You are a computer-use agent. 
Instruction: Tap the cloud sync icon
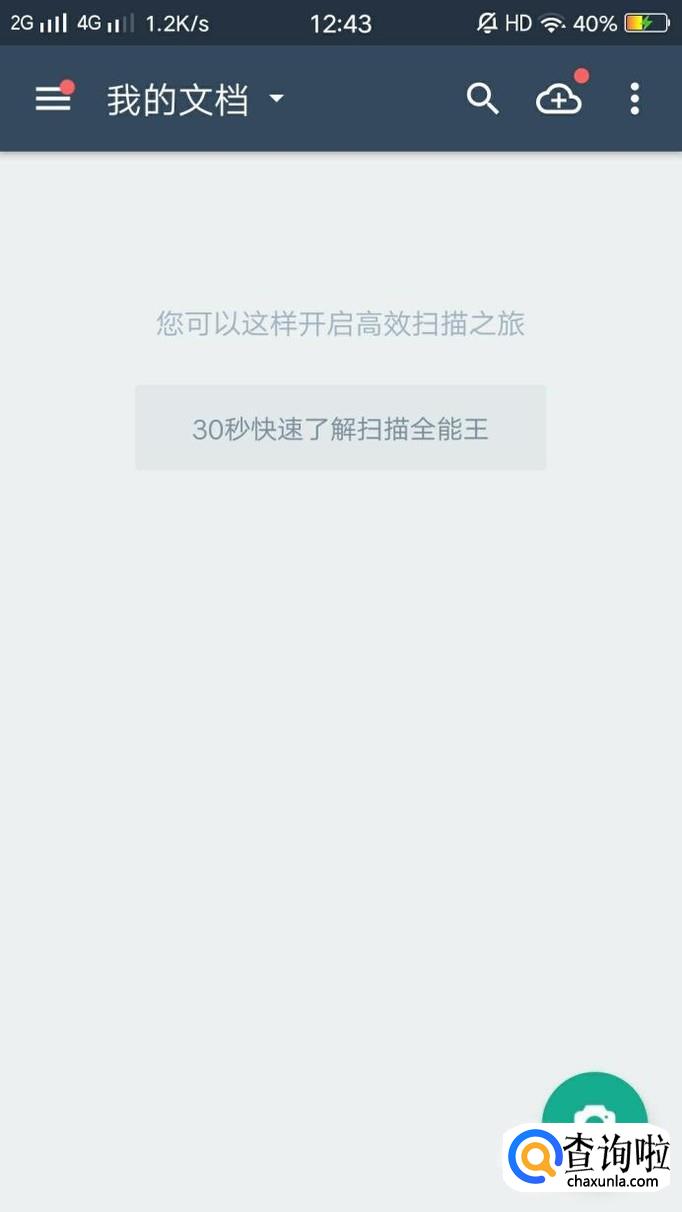559,99
